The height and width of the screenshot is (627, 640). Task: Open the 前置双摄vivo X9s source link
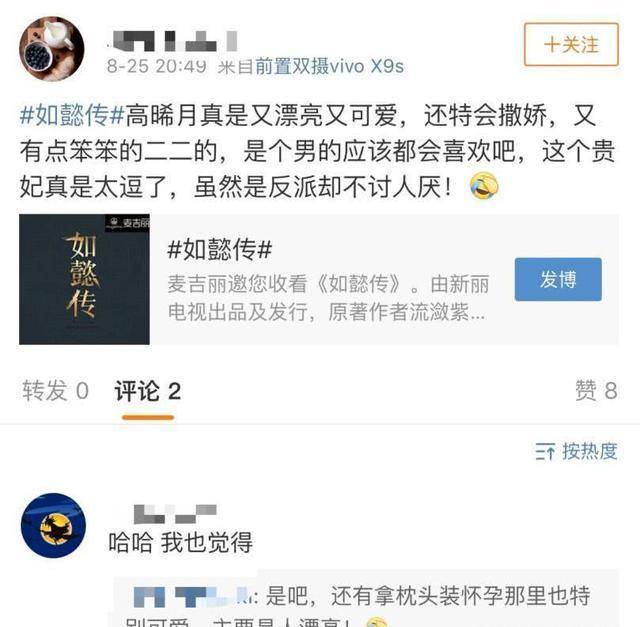pos(329,67)
